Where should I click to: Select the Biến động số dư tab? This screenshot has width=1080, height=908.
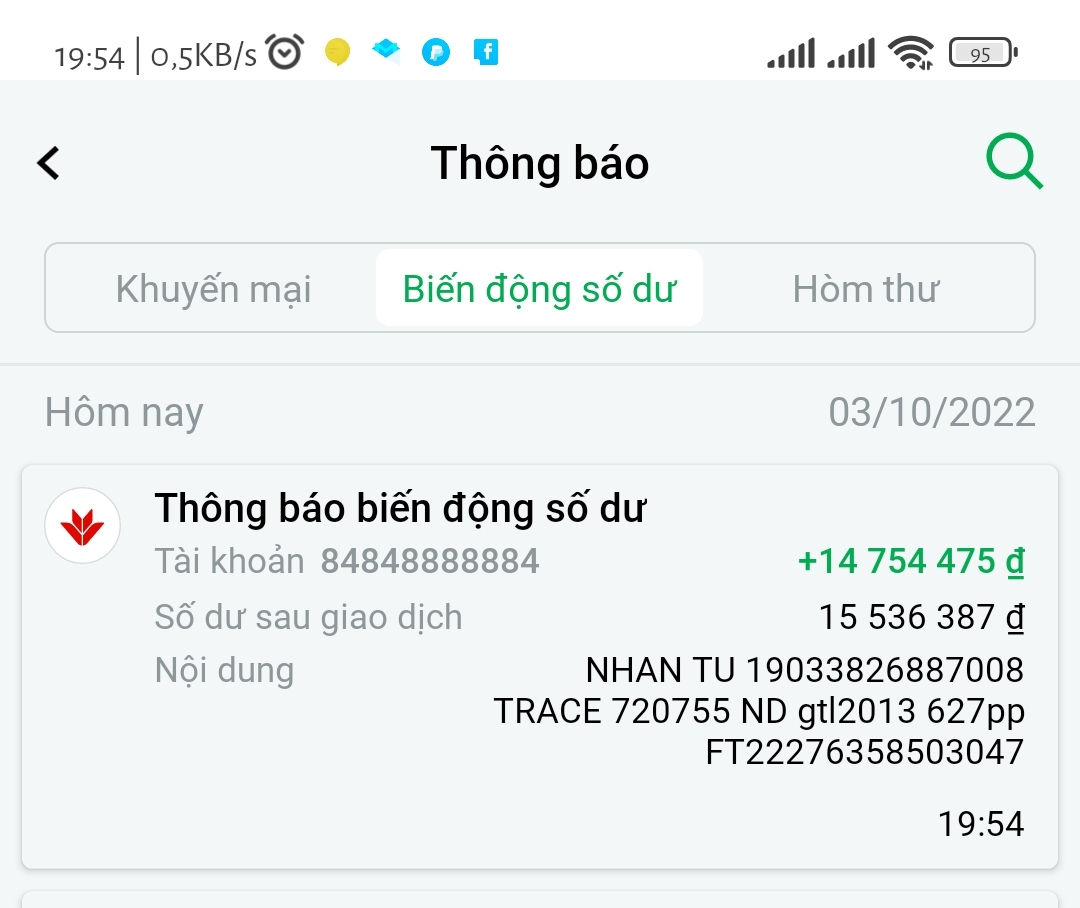539,289
